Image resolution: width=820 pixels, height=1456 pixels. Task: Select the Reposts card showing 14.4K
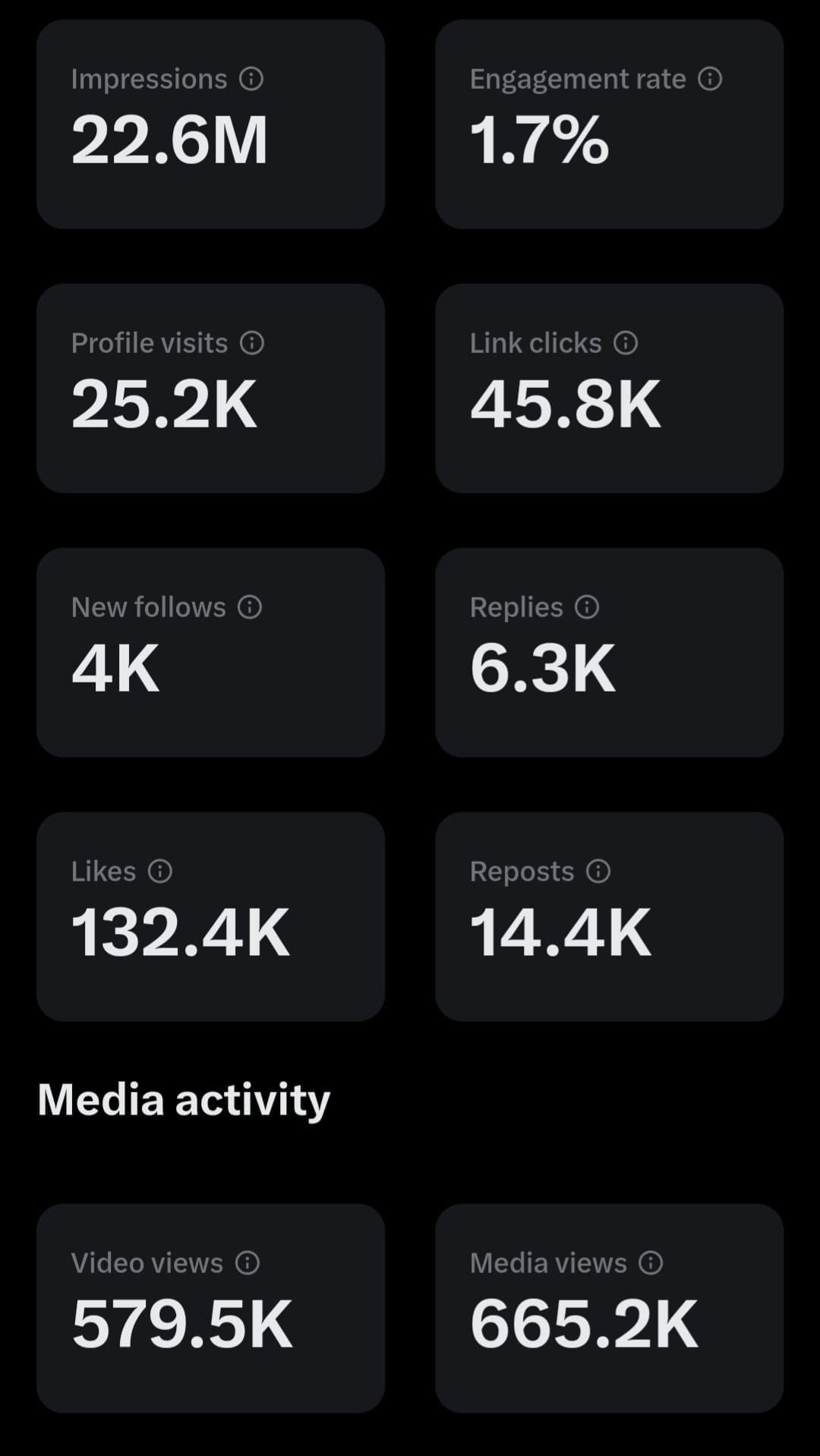610,917
